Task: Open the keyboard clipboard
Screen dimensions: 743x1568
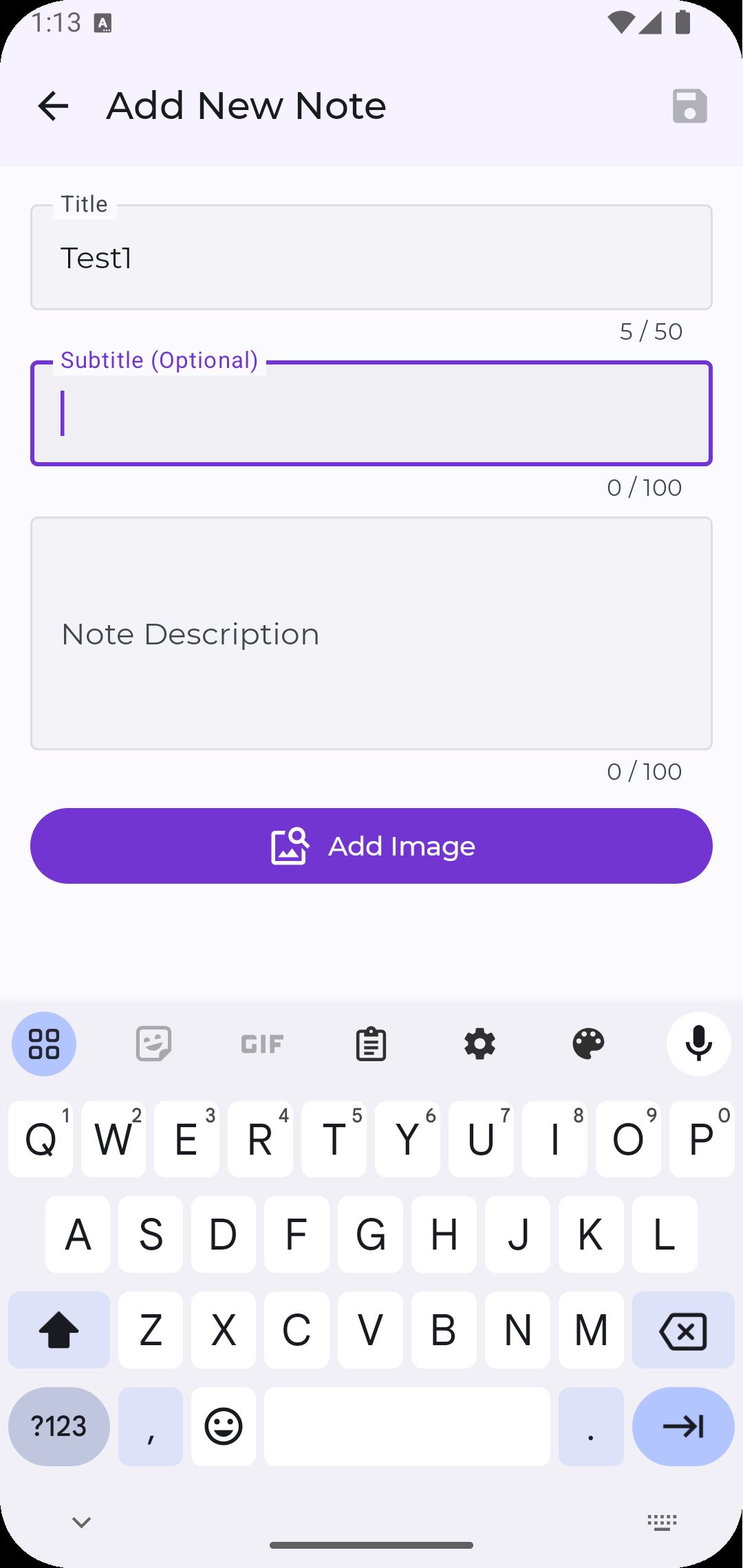Action: click(x=371, y=1044)
